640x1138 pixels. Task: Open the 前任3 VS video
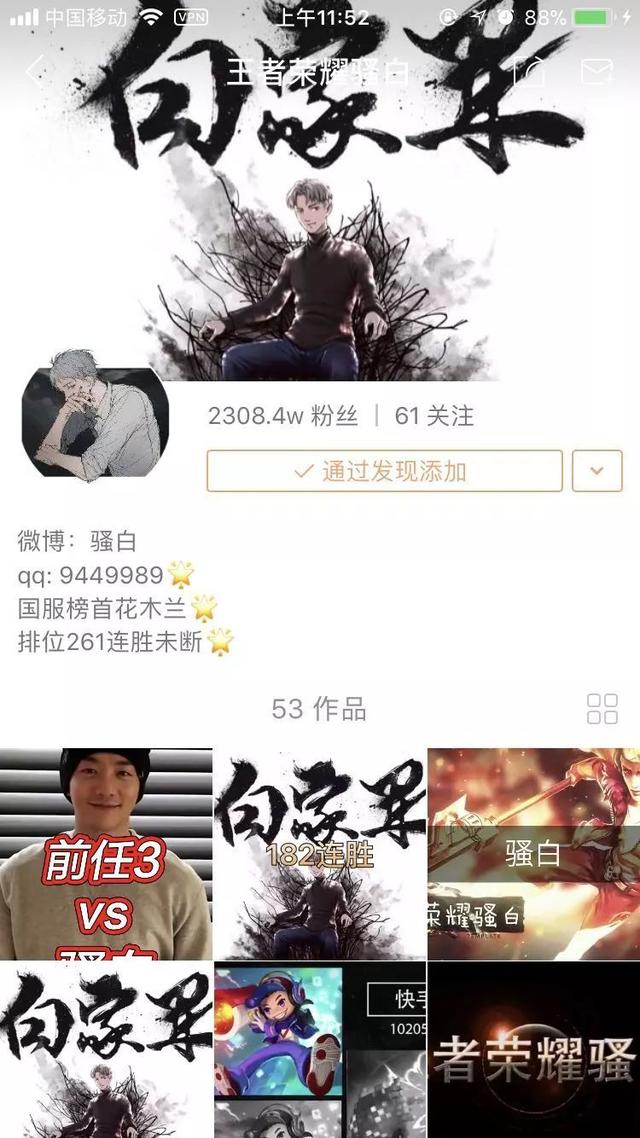coord(106,853)
